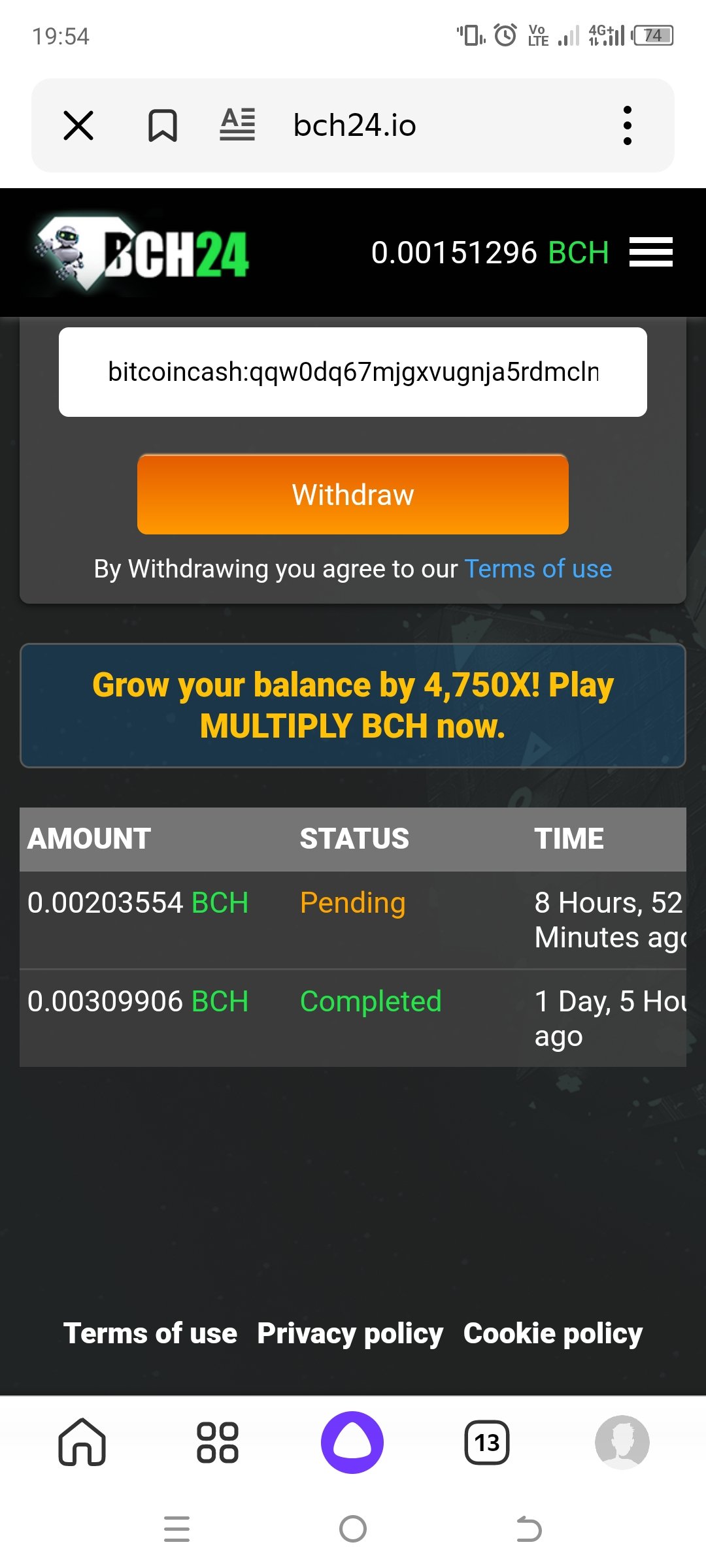Image resolution: width=706 pixels, height=1568 pixels.
Task: Open the browser services grid
Action: coord(218,1442)
